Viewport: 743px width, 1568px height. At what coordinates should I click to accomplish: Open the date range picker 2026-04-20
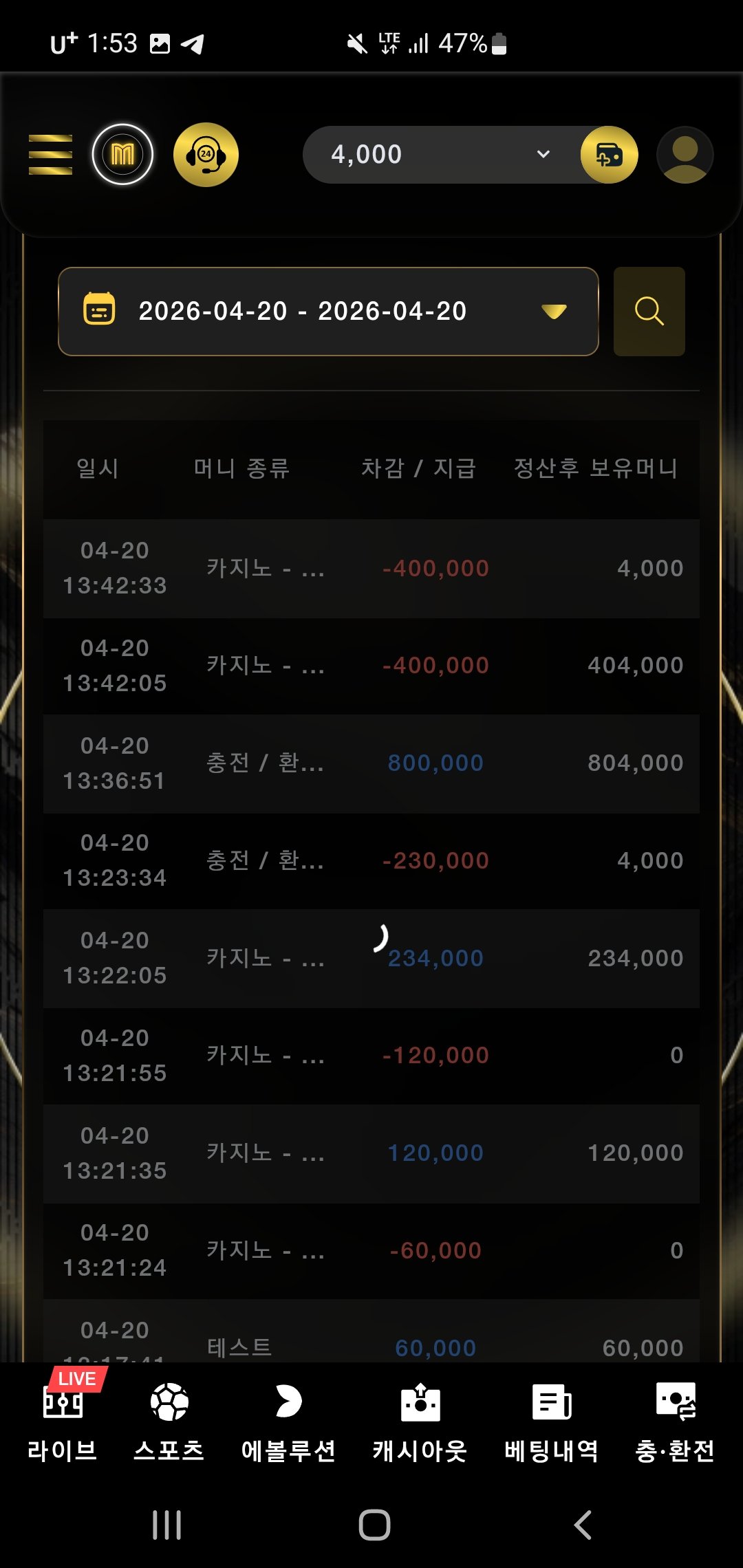(x=328, y=312)
